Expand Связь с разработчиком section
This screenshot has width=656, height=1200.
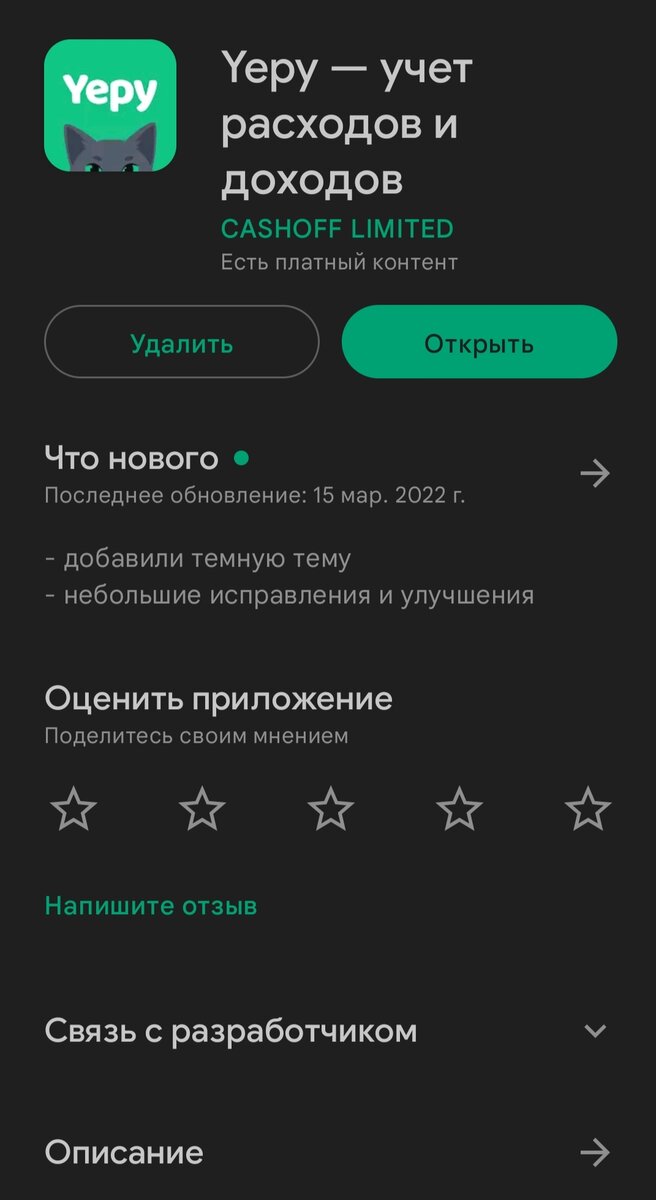(x=595, y=1031)
